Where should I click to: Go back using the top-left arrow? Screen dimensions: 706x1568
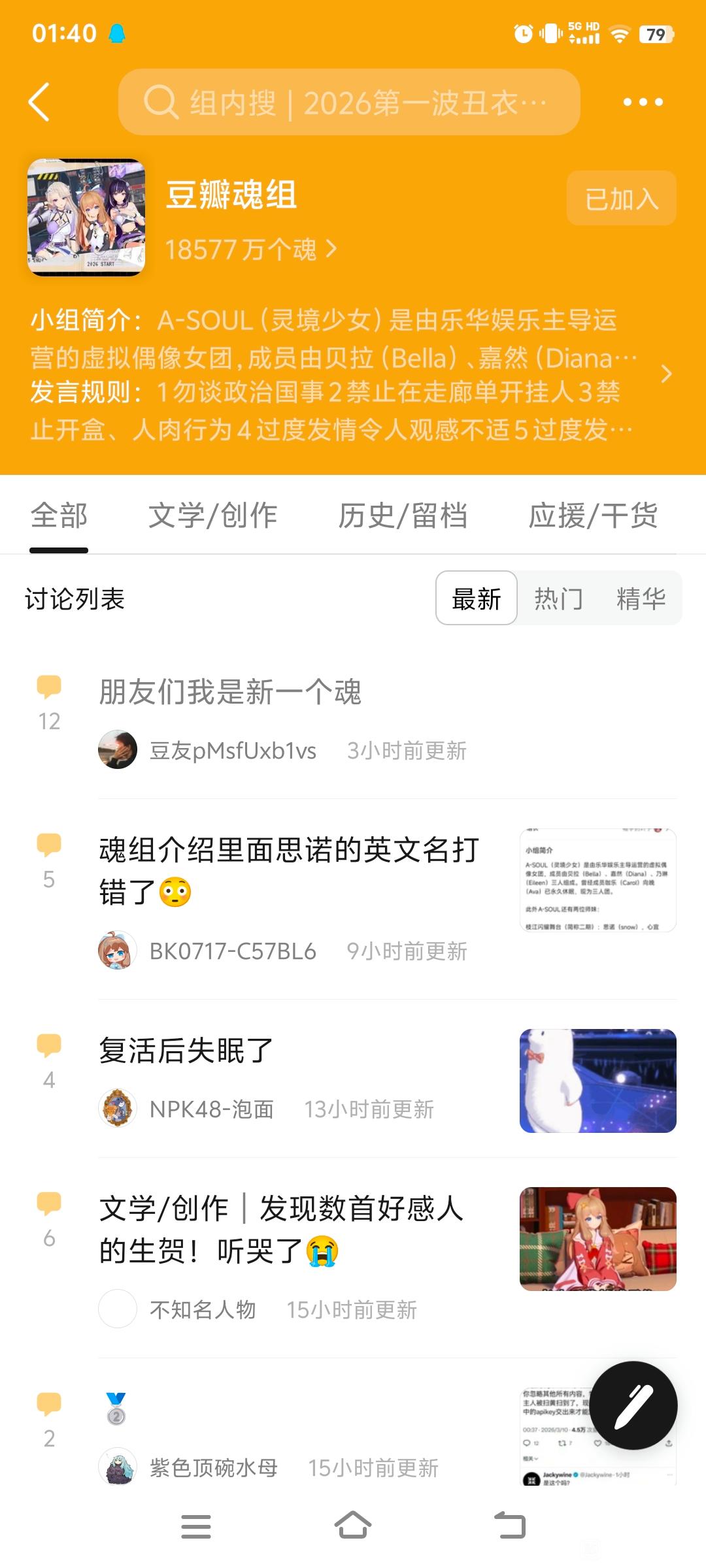(39, 102)
